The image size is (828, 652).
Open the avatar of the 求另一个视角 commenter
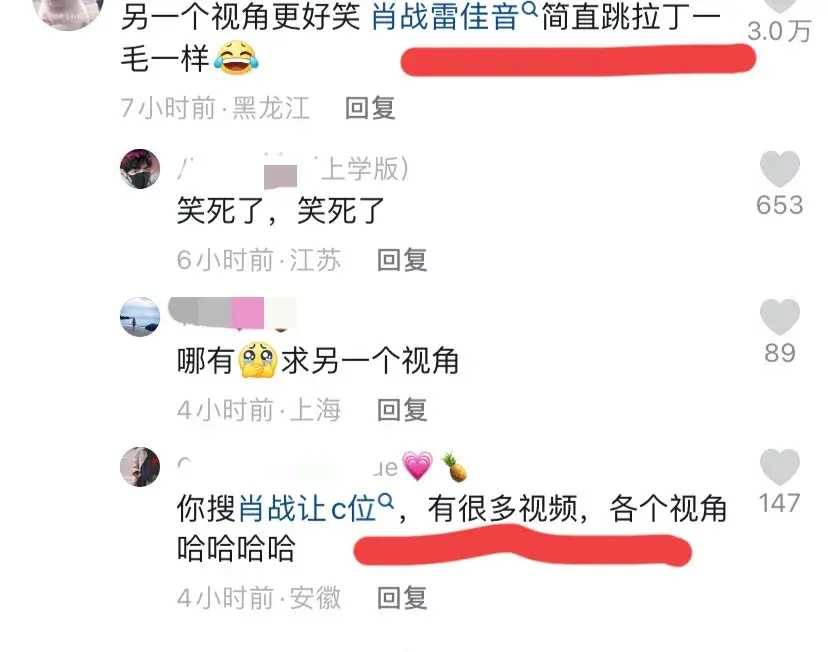click(x=140, y=317)
